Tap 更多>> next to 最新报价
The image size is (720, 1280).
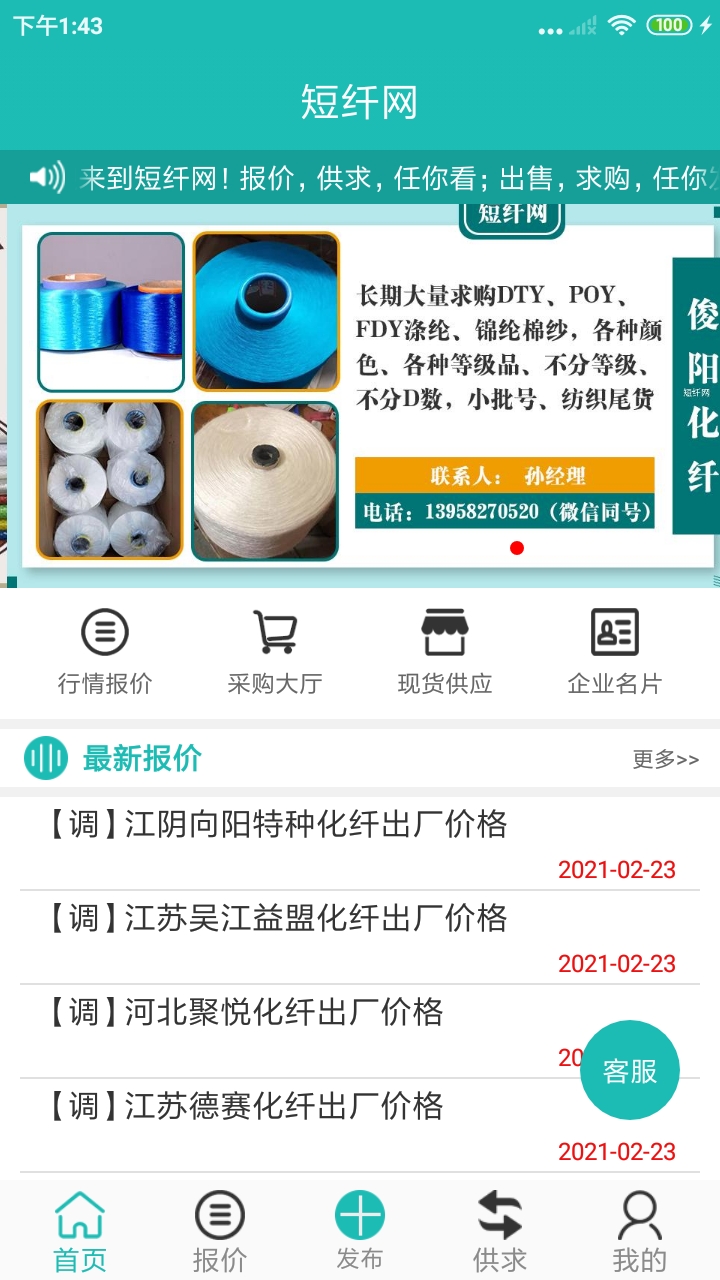665,760
